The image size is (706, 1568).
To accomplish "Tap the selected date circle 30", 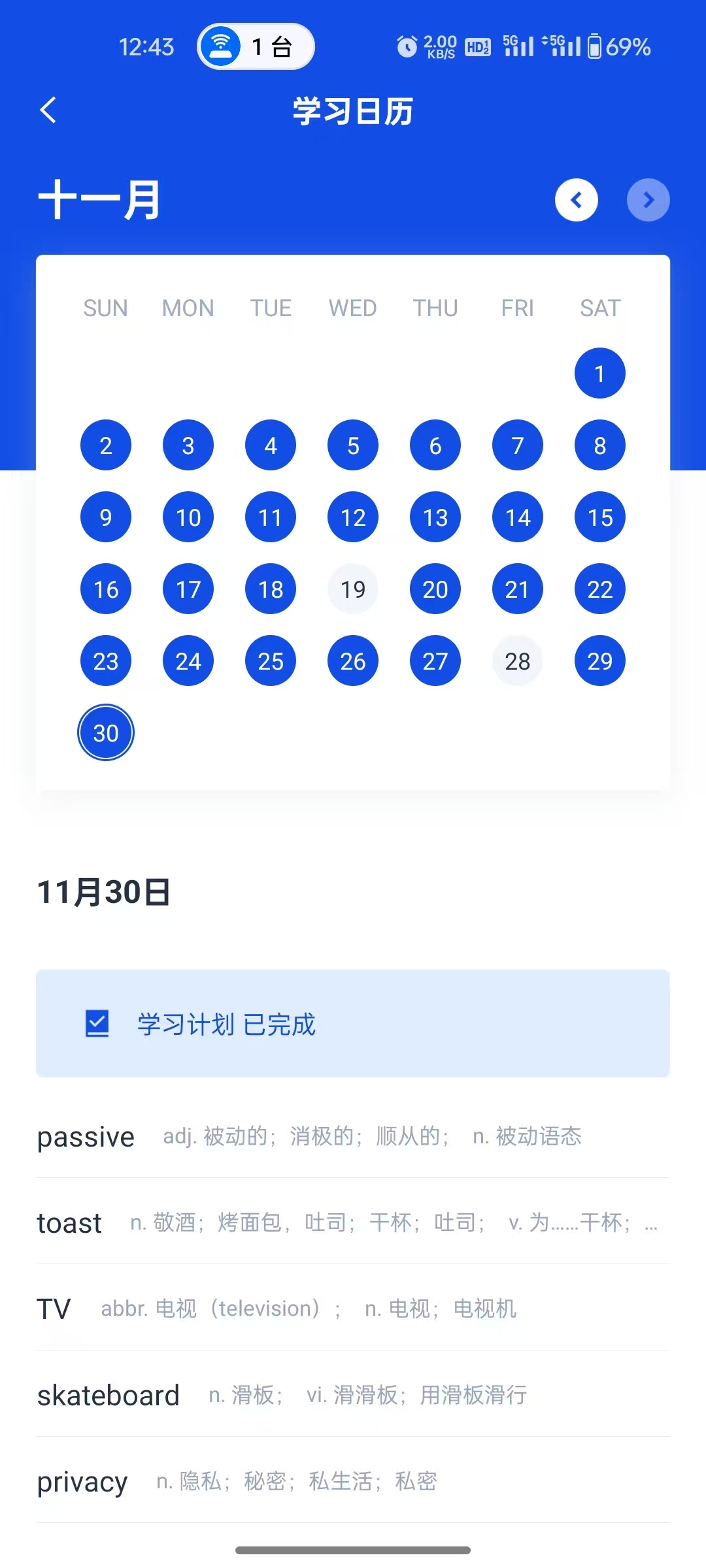I will pos(105,732).
